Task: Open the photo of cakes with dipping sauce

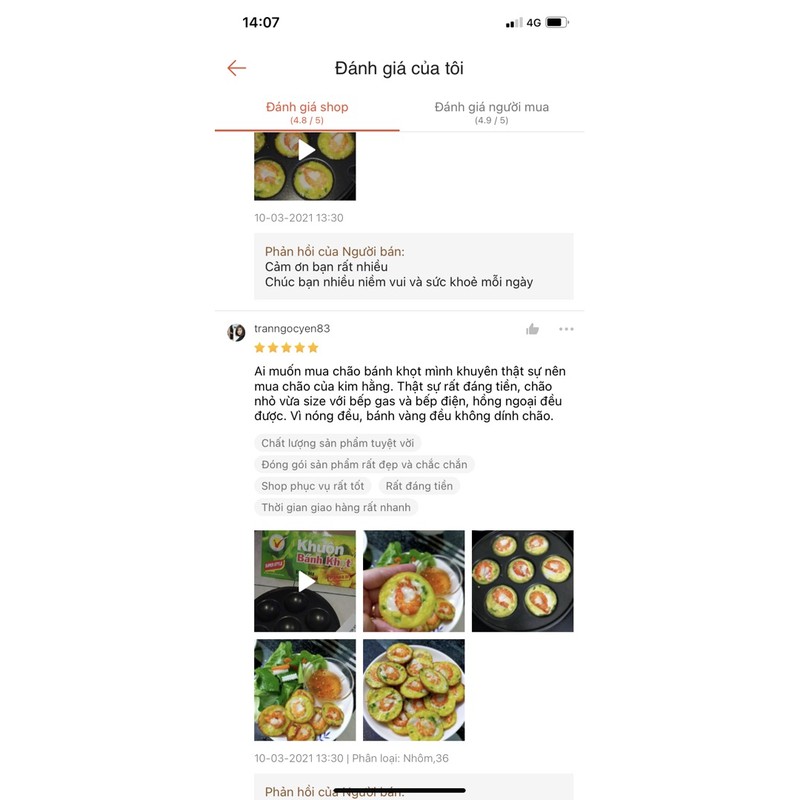Action: coord(305,690)
